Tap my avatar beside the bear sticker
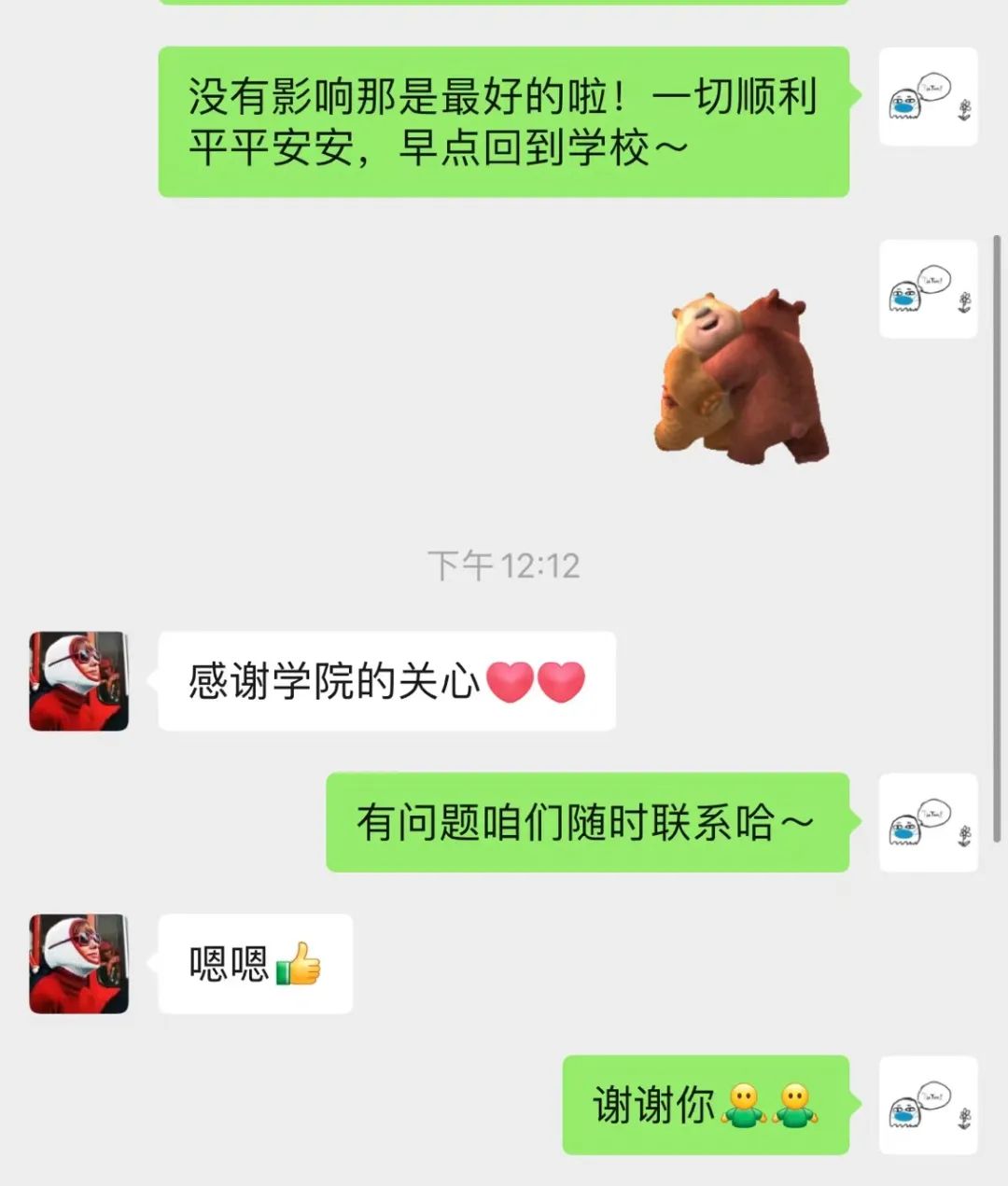 point(928,289)
